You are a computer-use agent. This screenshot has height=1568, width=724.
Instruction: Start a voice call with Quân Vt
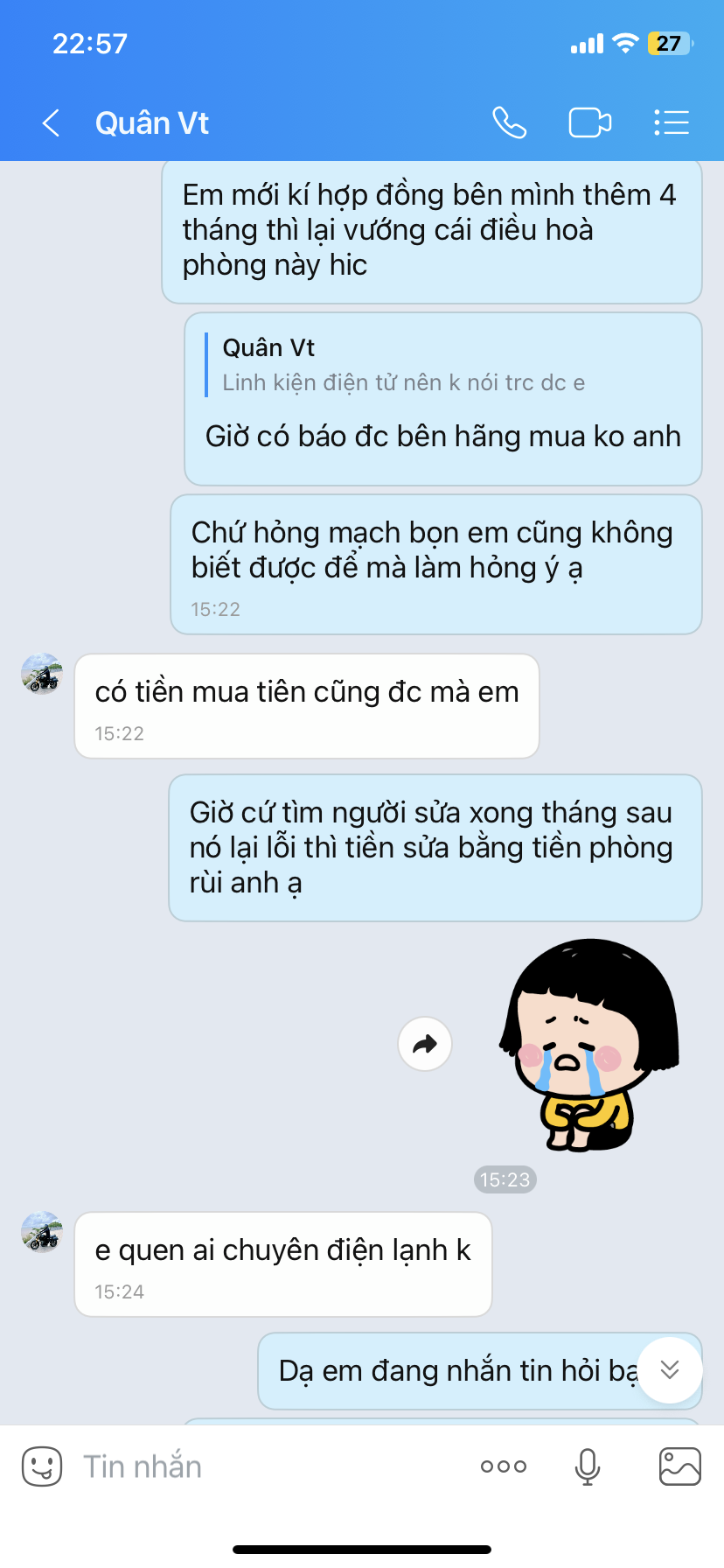tap(509, 123)
